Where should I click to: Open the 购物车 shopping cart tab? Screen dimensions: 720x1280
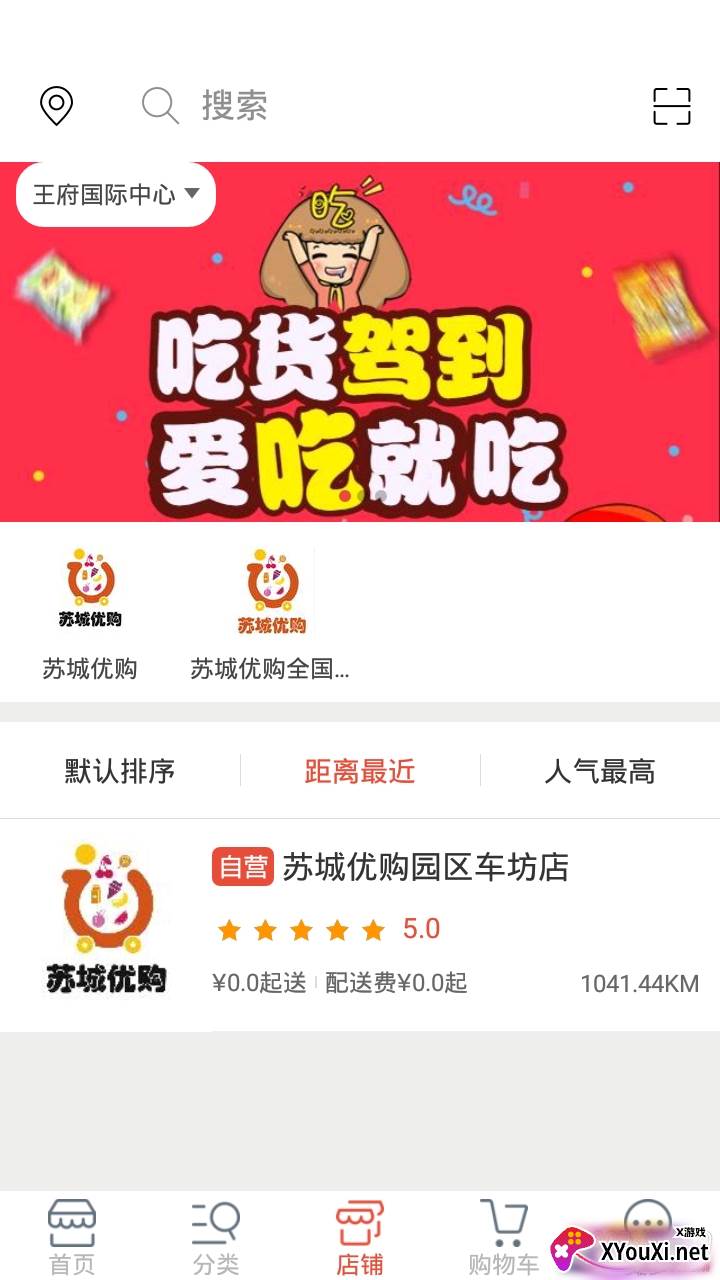(x=503, y=1238)
